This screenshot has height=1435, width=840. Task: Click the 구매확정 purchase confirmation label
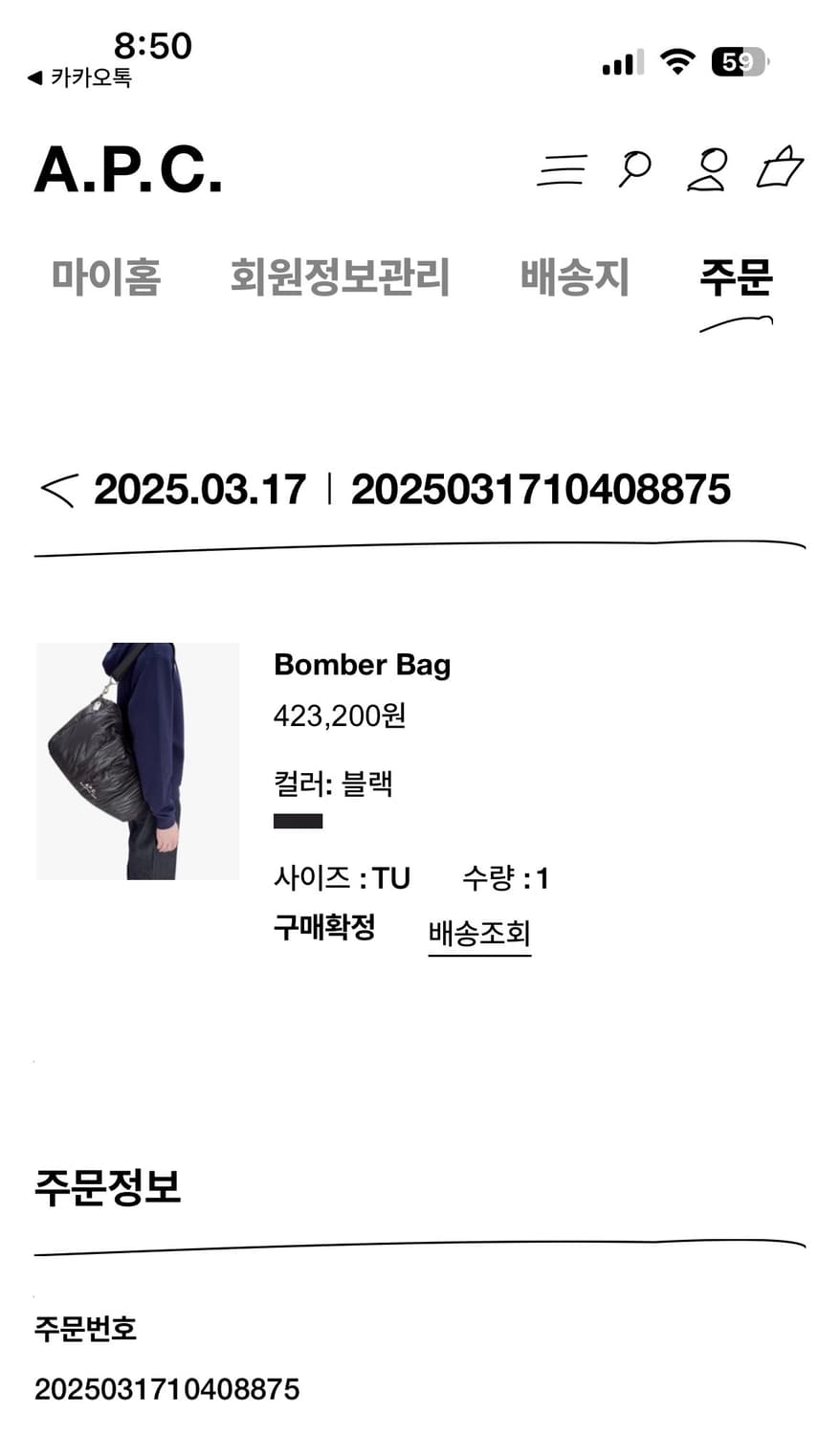325,926
